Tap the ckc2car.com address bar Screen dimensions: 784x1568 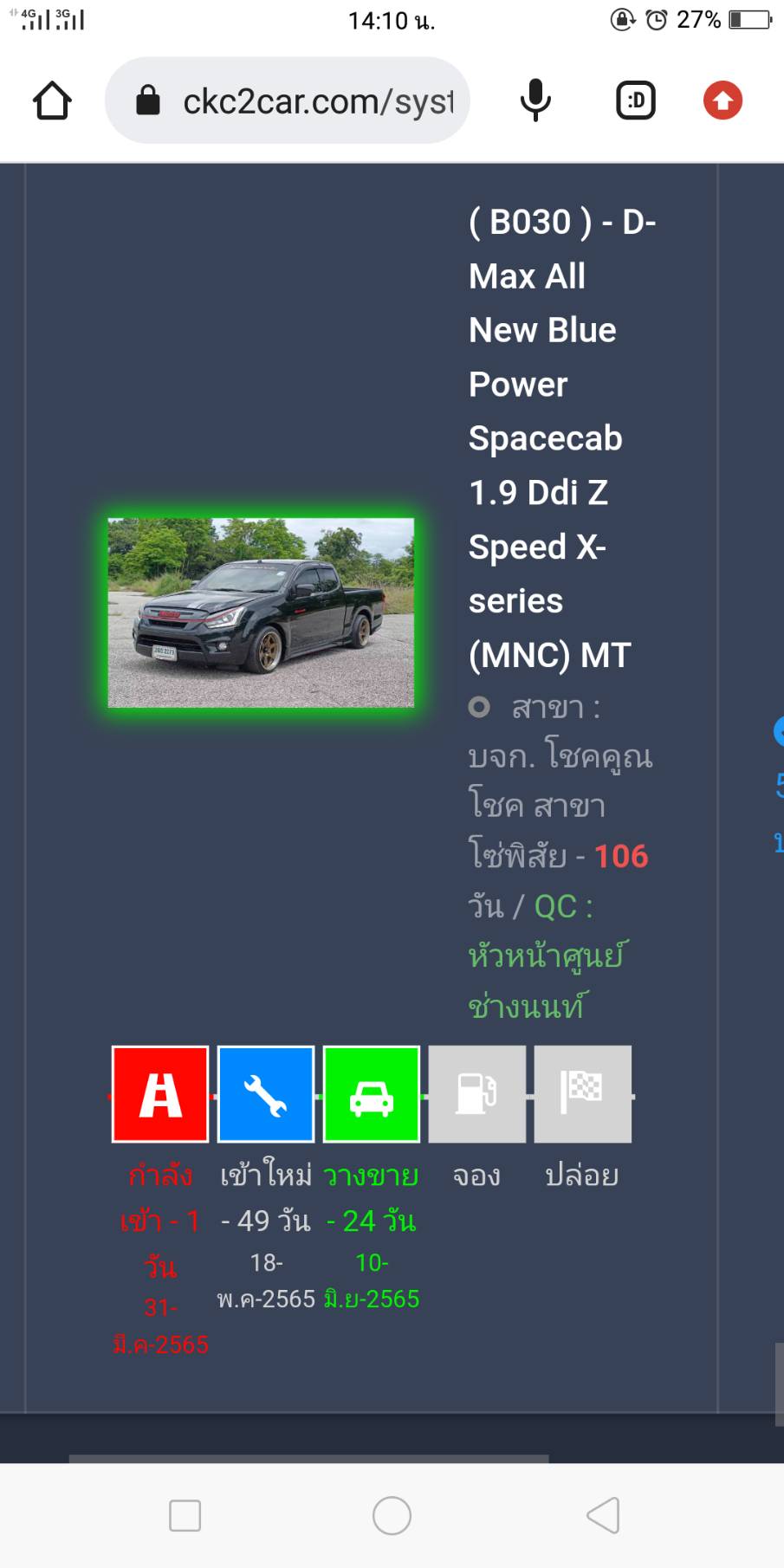click(287, 100)
